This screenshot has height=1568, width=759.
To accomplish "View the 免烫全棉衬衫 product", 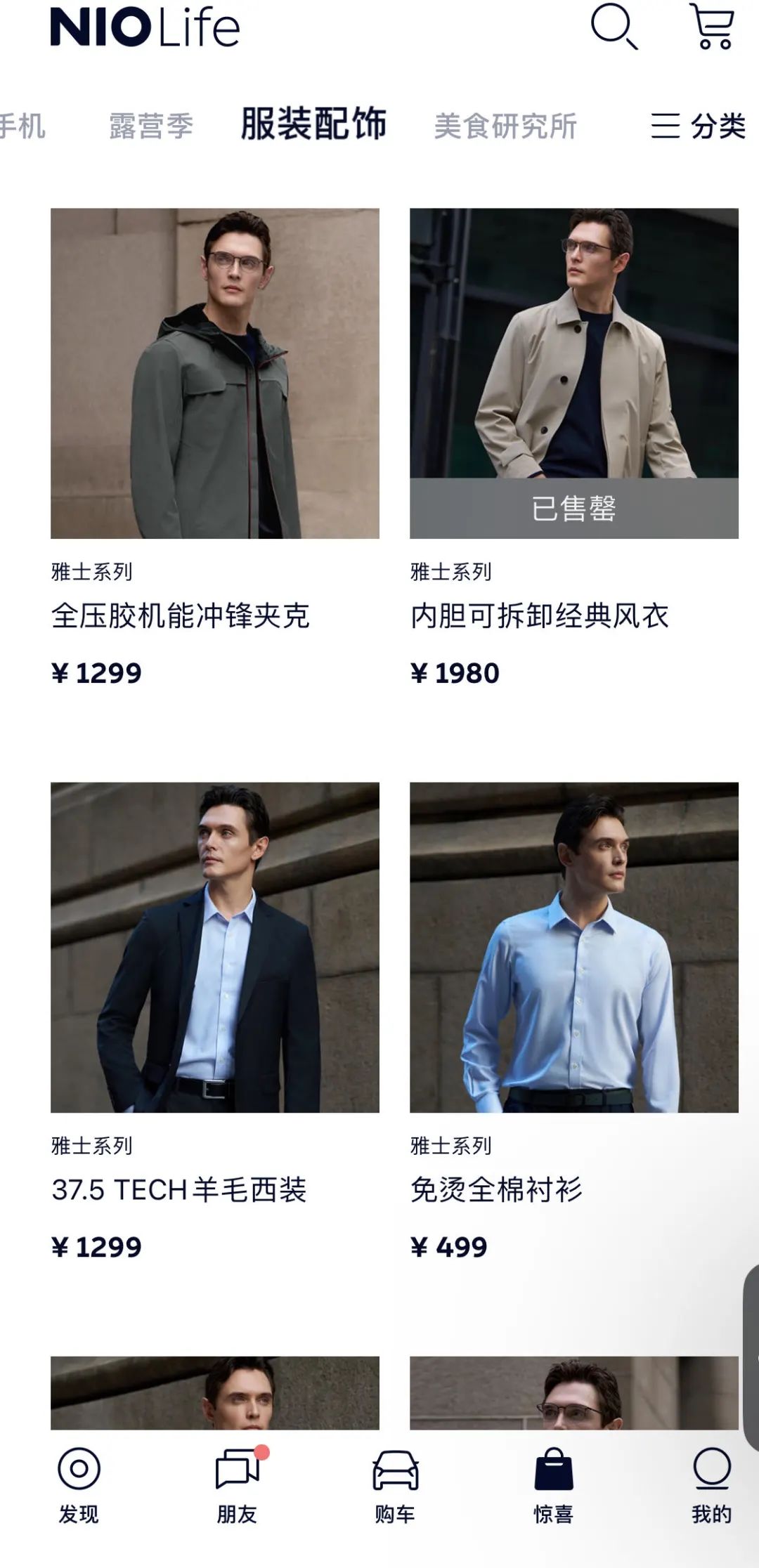I will coord(573,947).
